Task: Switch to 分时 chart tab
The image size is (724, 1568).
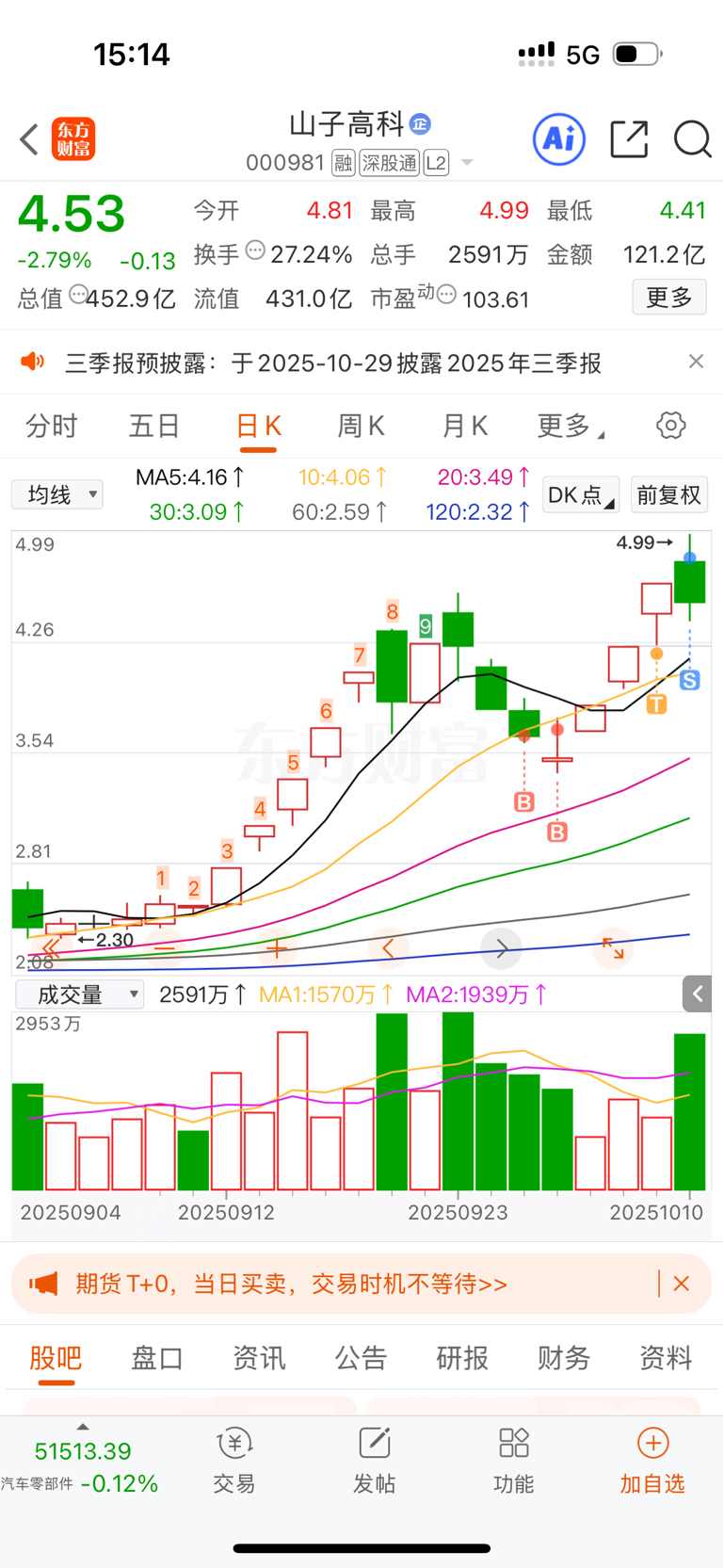Action: [x=52, y=427]
